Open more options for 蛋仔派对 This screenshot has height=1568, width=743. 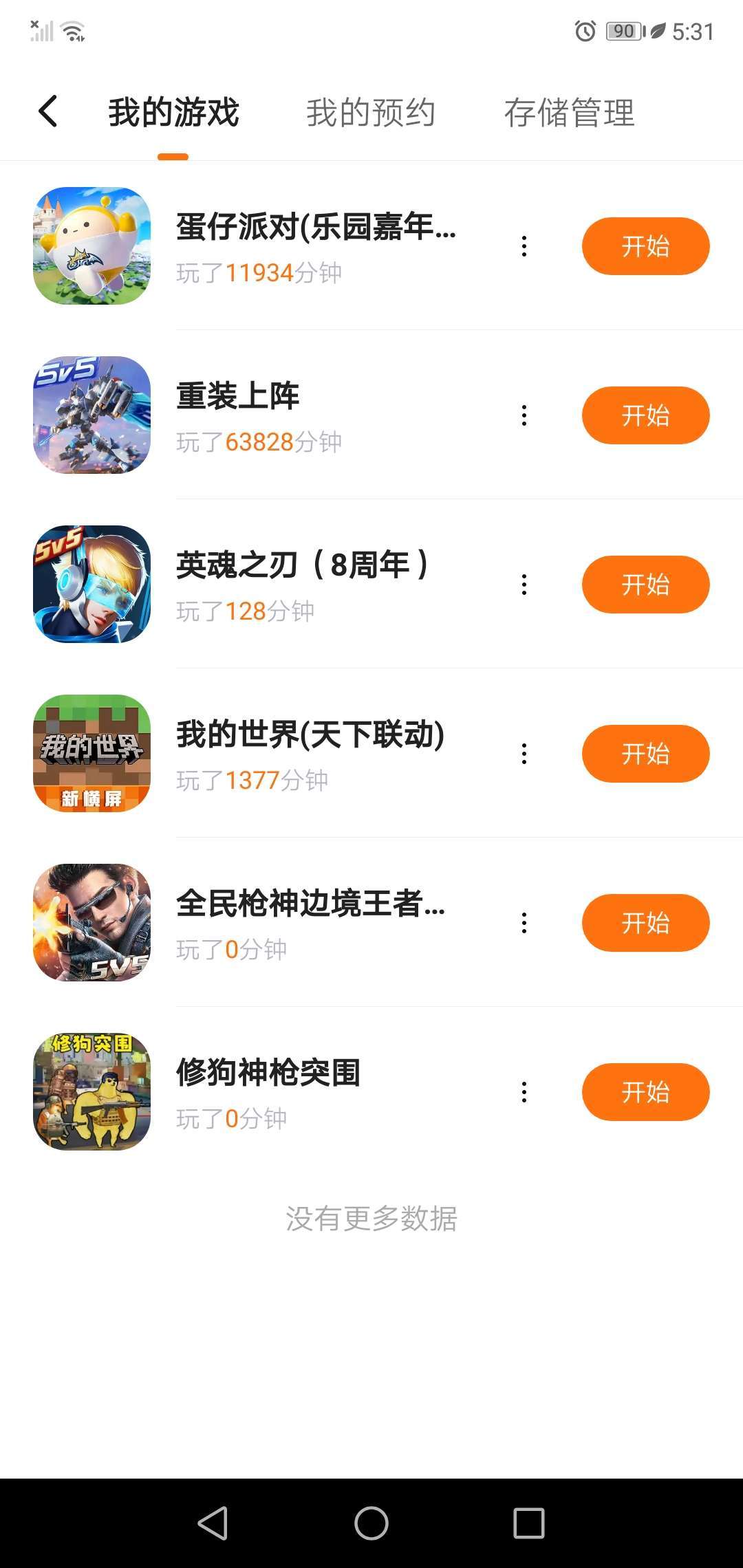pyautogui.click(x=524, y=246)
